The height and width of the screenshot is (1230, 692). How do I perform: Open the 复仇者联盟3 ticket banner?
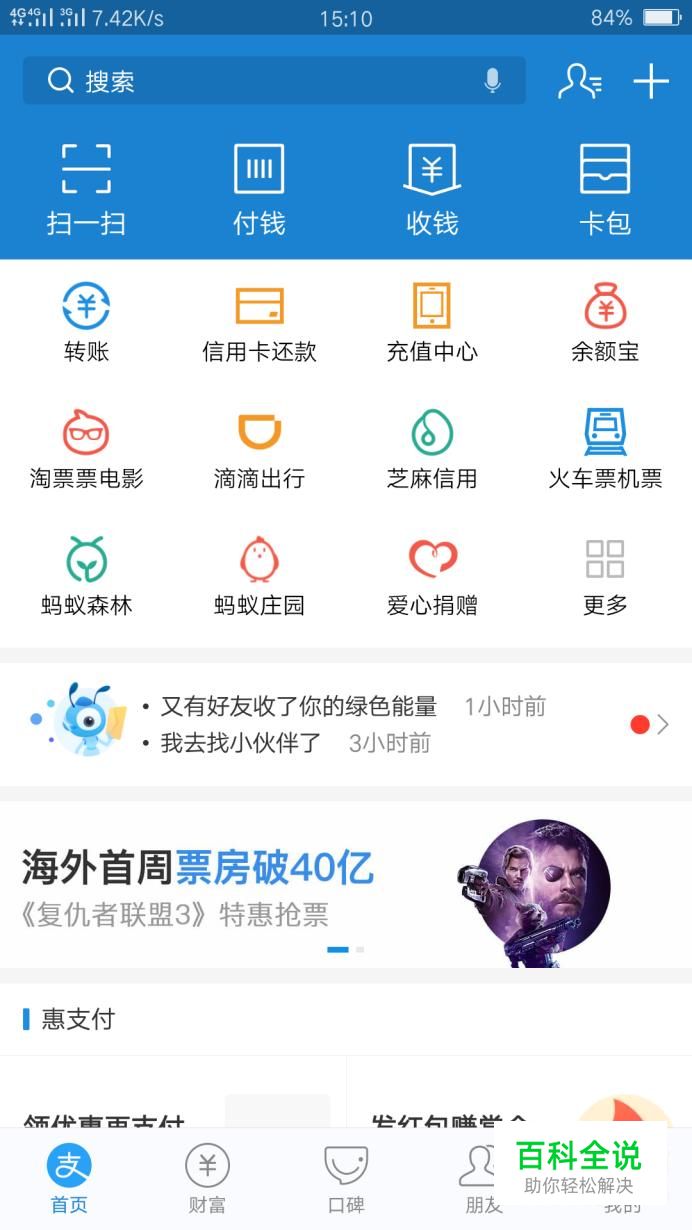click(346, 884)
